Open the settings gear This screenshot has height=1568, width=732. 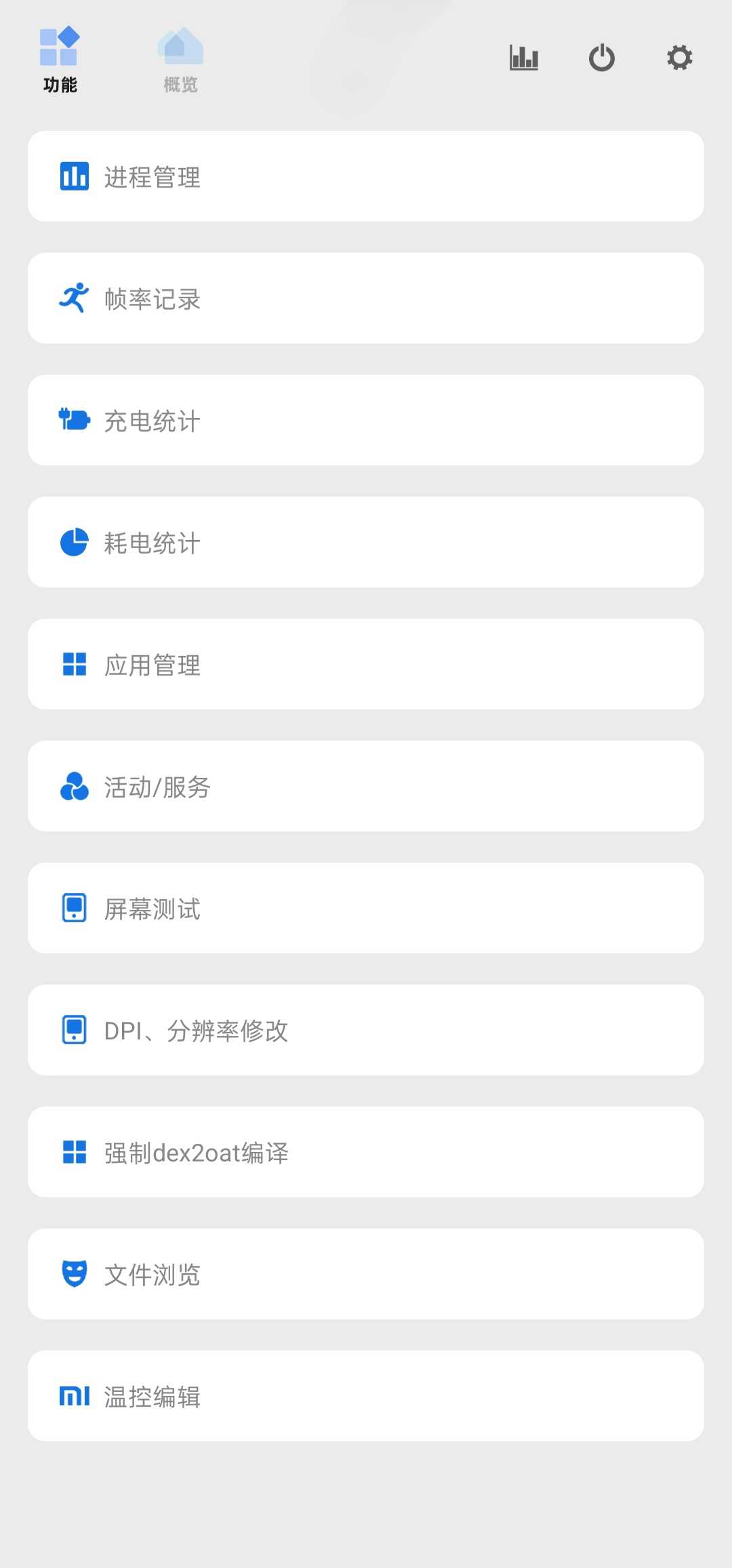(679, 58)
